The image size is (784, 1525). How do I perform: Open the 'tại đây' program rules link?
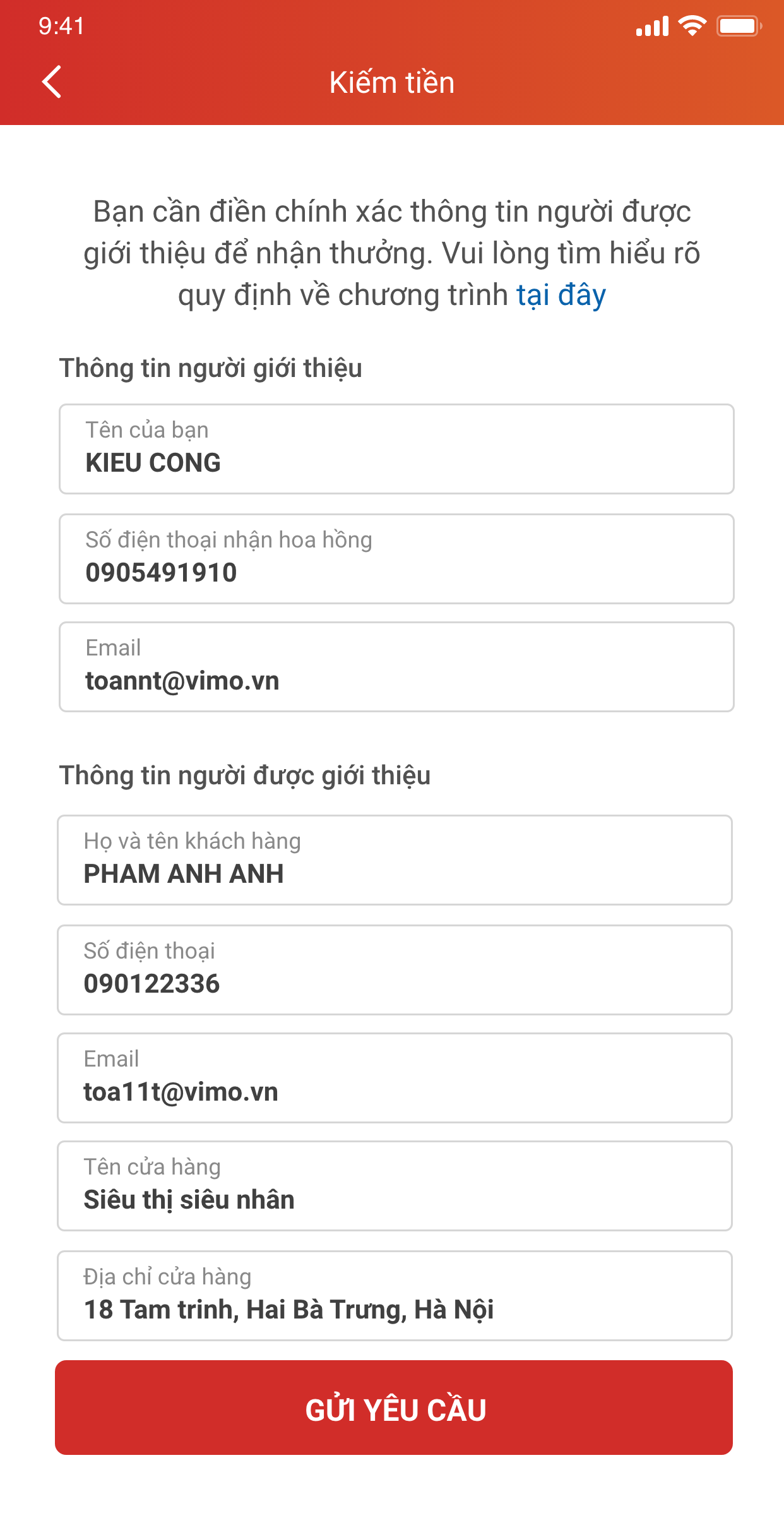click(561, 295)
